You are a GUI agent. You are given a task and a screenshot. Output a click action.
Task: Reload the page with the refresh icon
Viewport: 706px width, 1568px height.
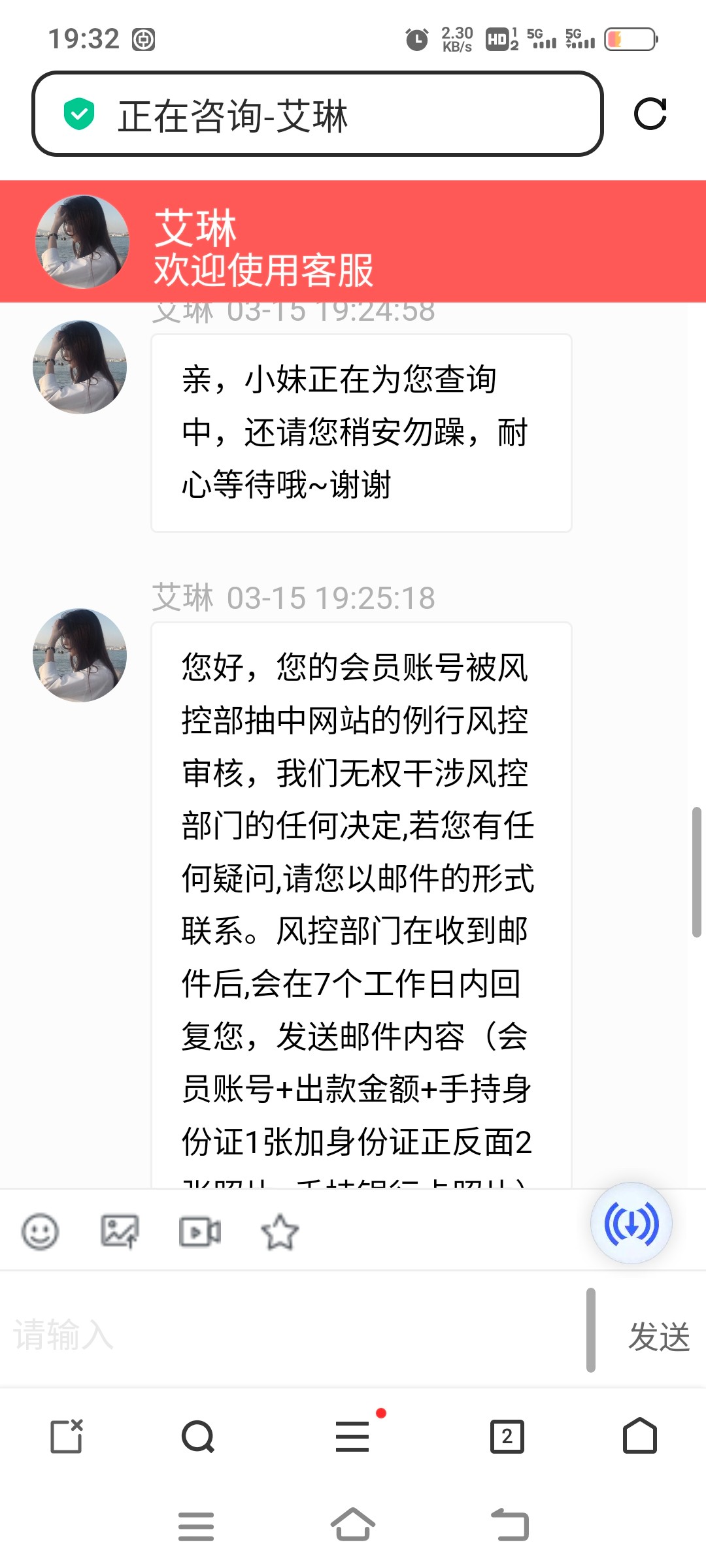pyautogui.click(x=650, y=114)
